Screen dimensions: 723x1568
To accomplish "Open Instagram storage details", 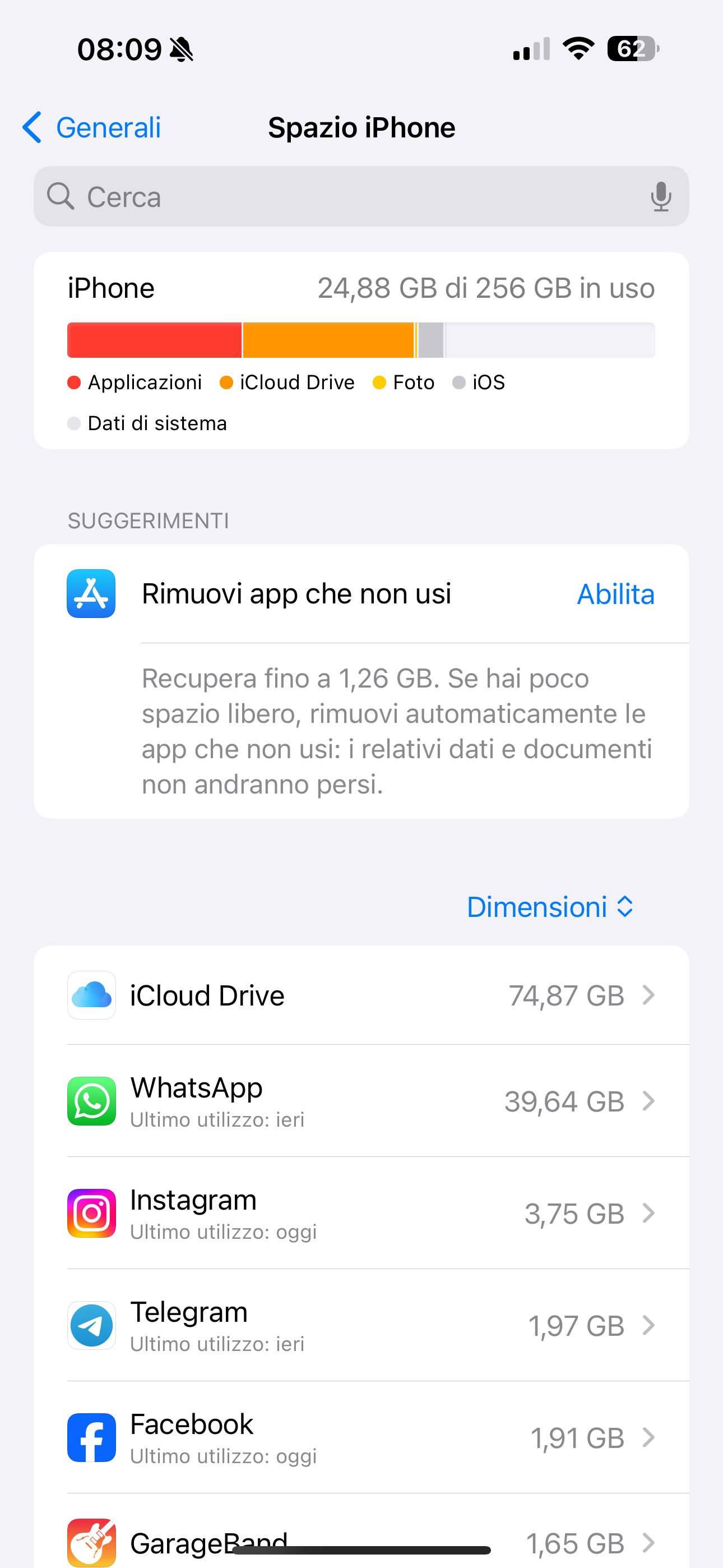I will click(x=361, y=1213).
